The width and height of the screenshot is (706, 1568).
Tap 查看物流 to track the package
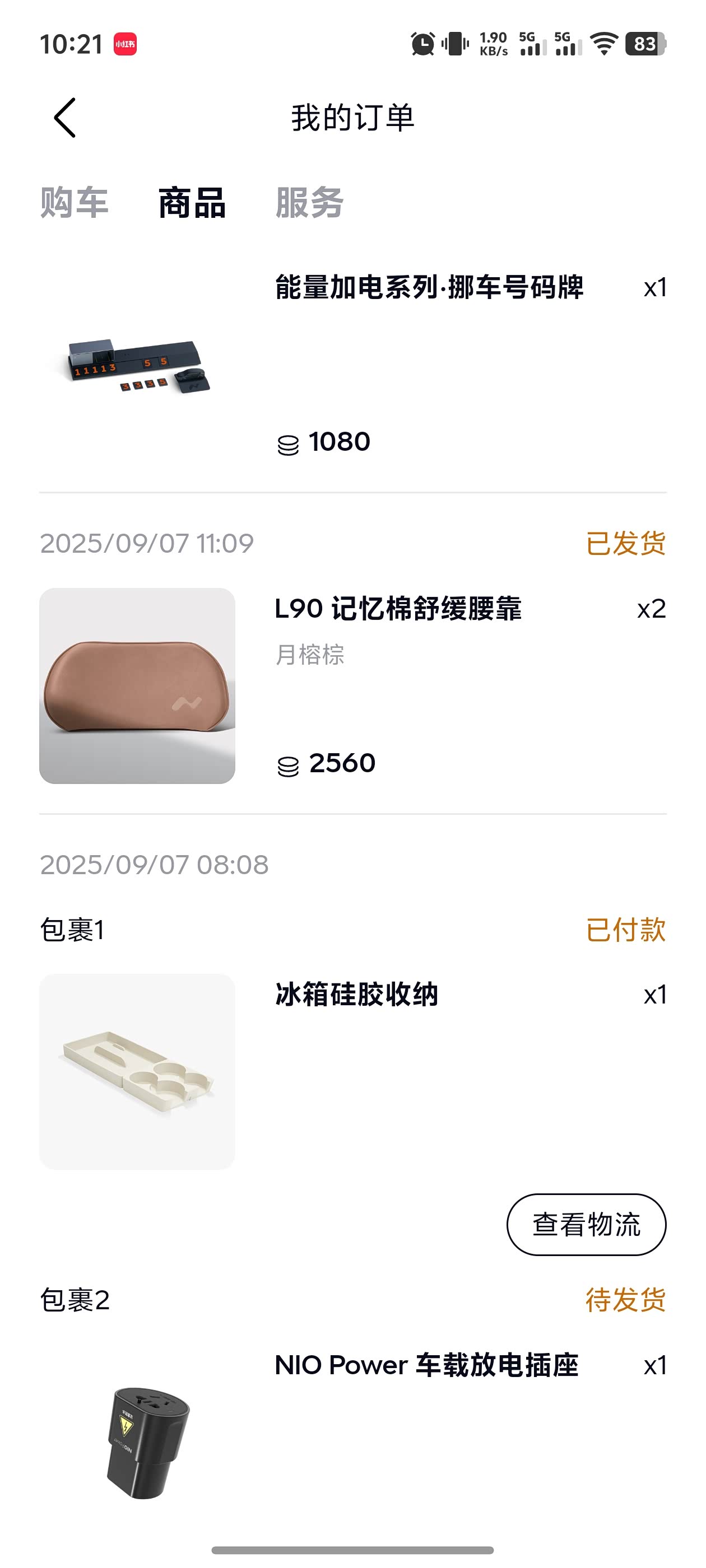586,1224
